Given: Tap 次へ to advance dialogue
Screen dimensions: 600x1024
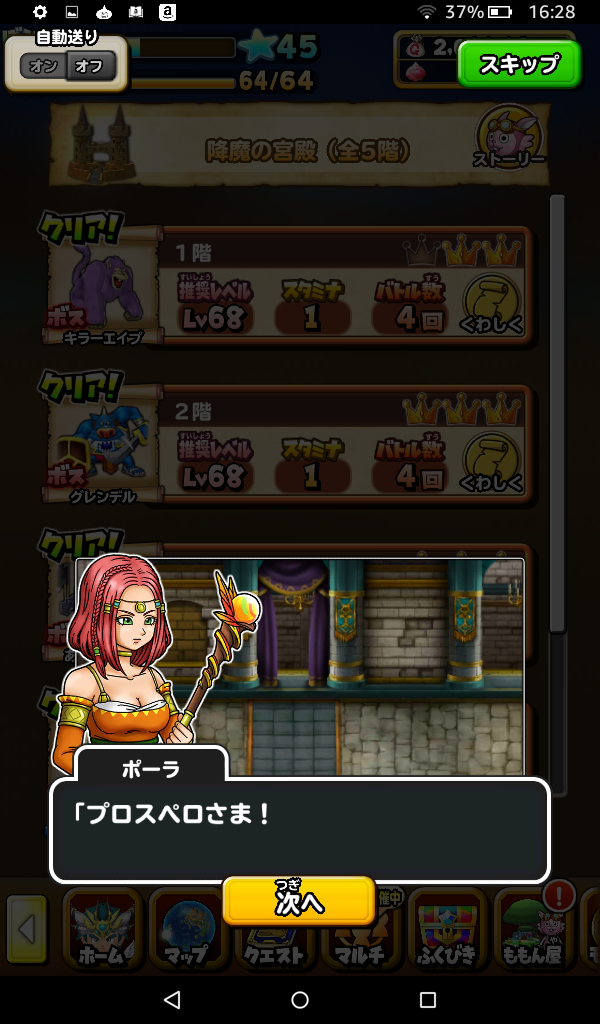Looking at the screenshot, I should (299, 900).
